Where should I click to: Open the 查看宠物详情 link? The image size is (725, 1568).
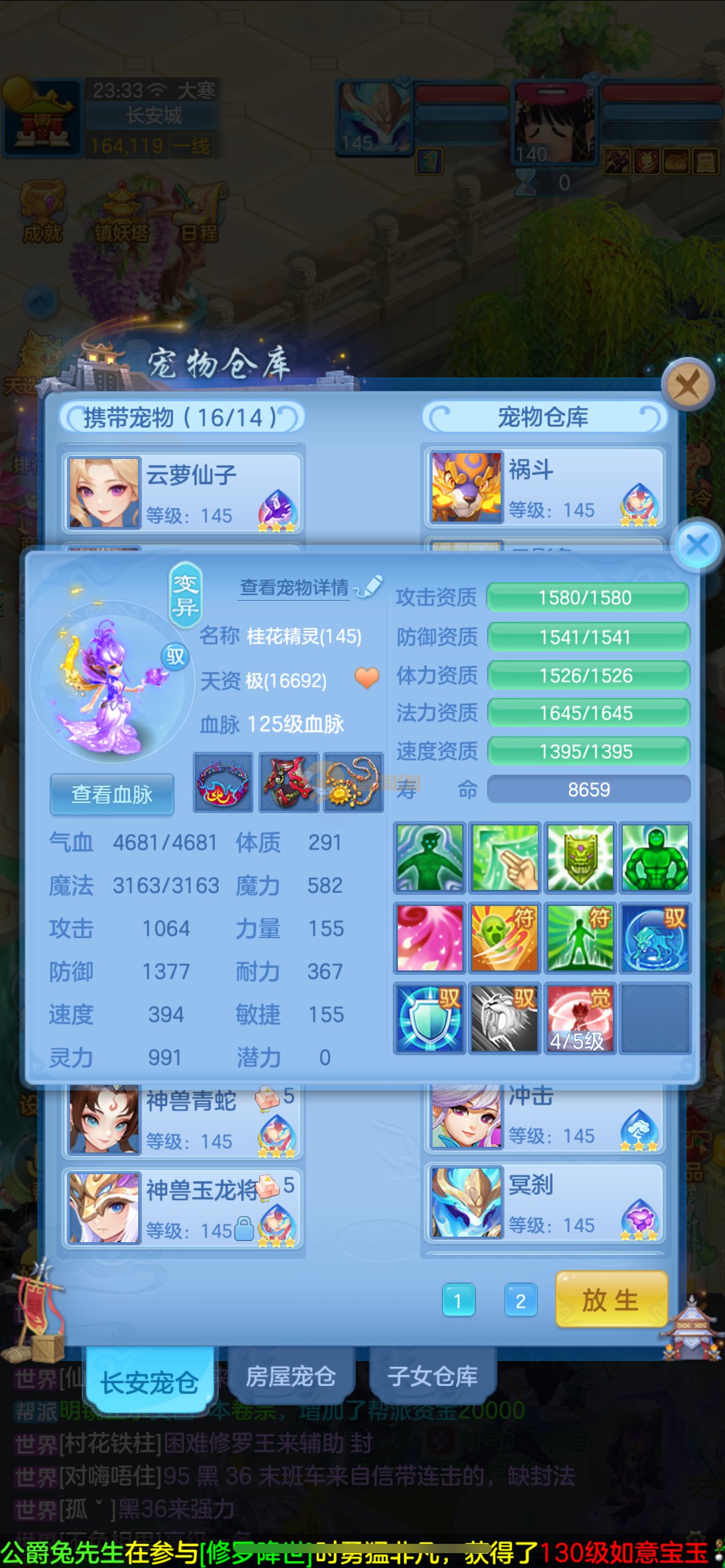[295, 587]
